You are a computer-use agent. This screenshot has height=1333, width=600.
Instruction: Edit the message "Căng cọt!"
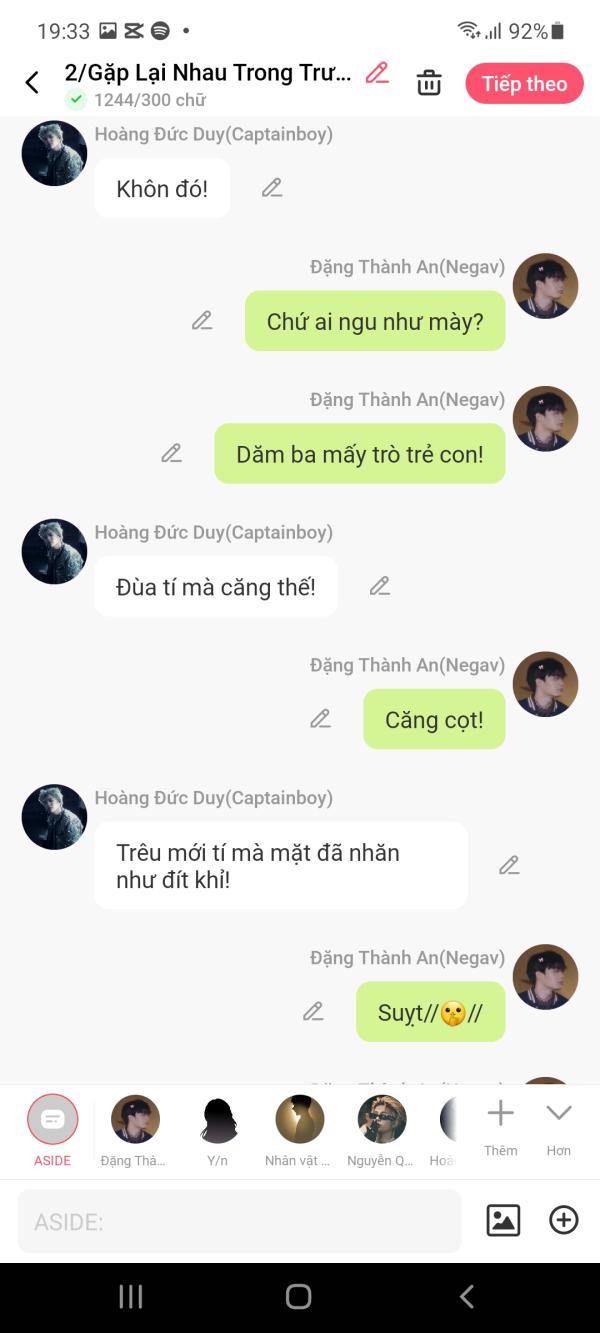coord(320,718)
